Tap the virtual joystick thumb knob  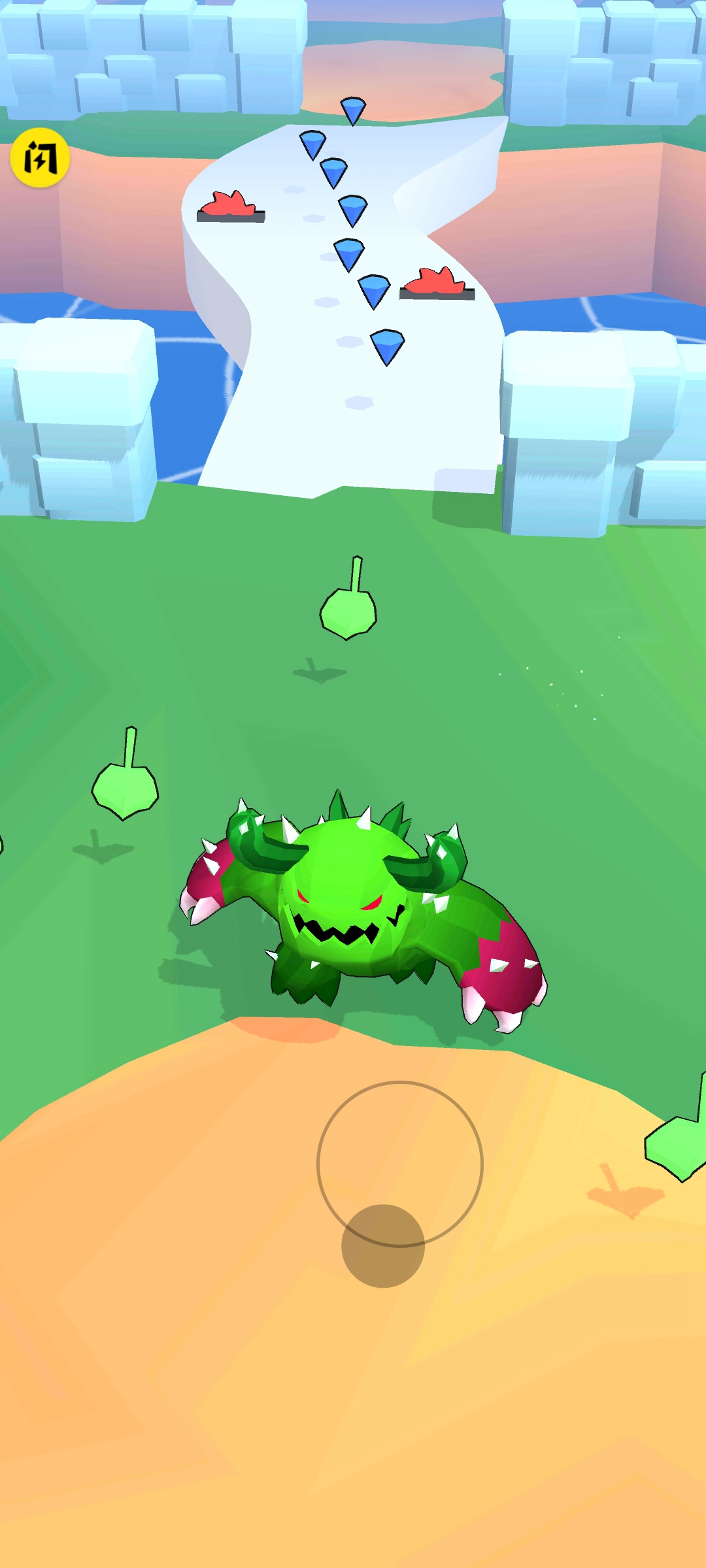point(383,1246)
